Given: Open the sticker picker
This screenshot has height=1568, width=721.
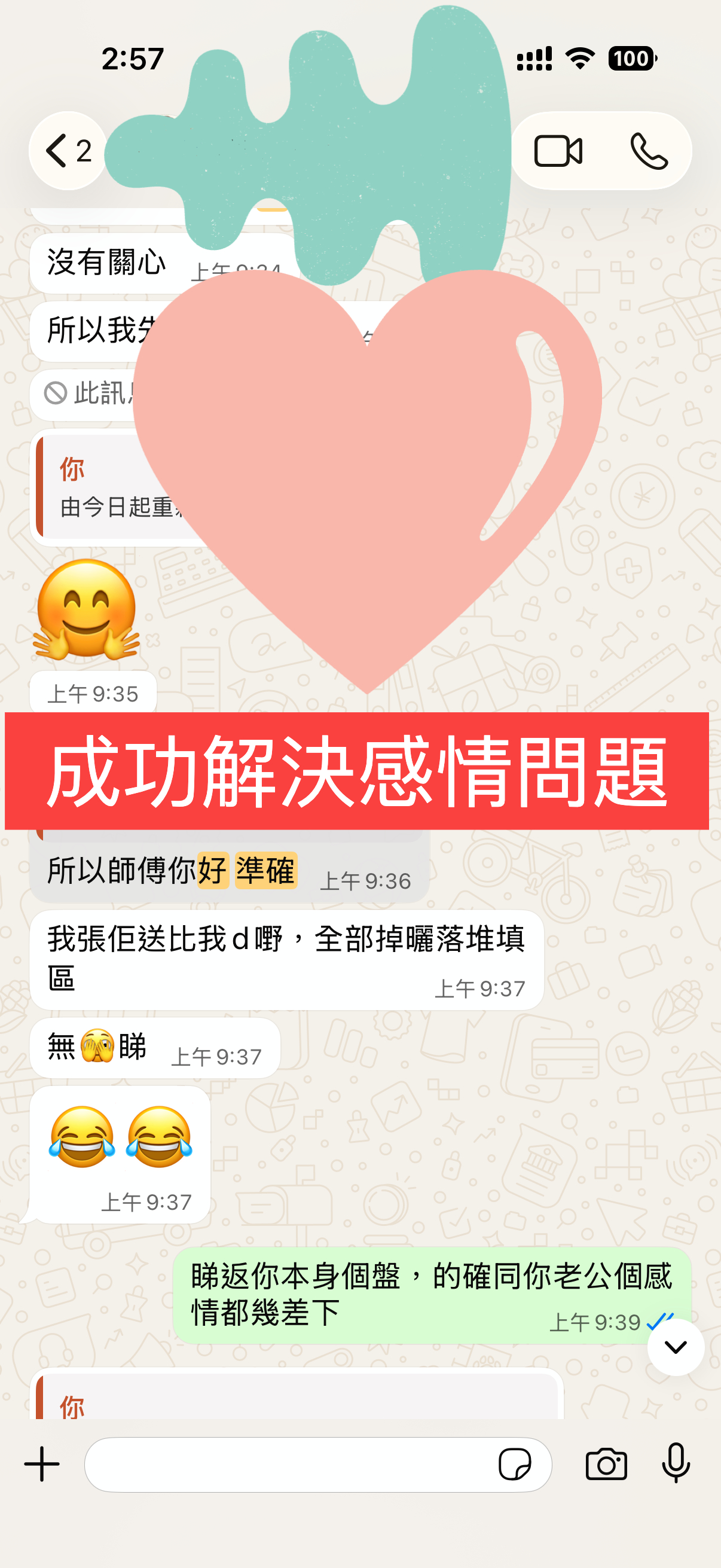Looking at the screenshot, I should coord(515,1464).
